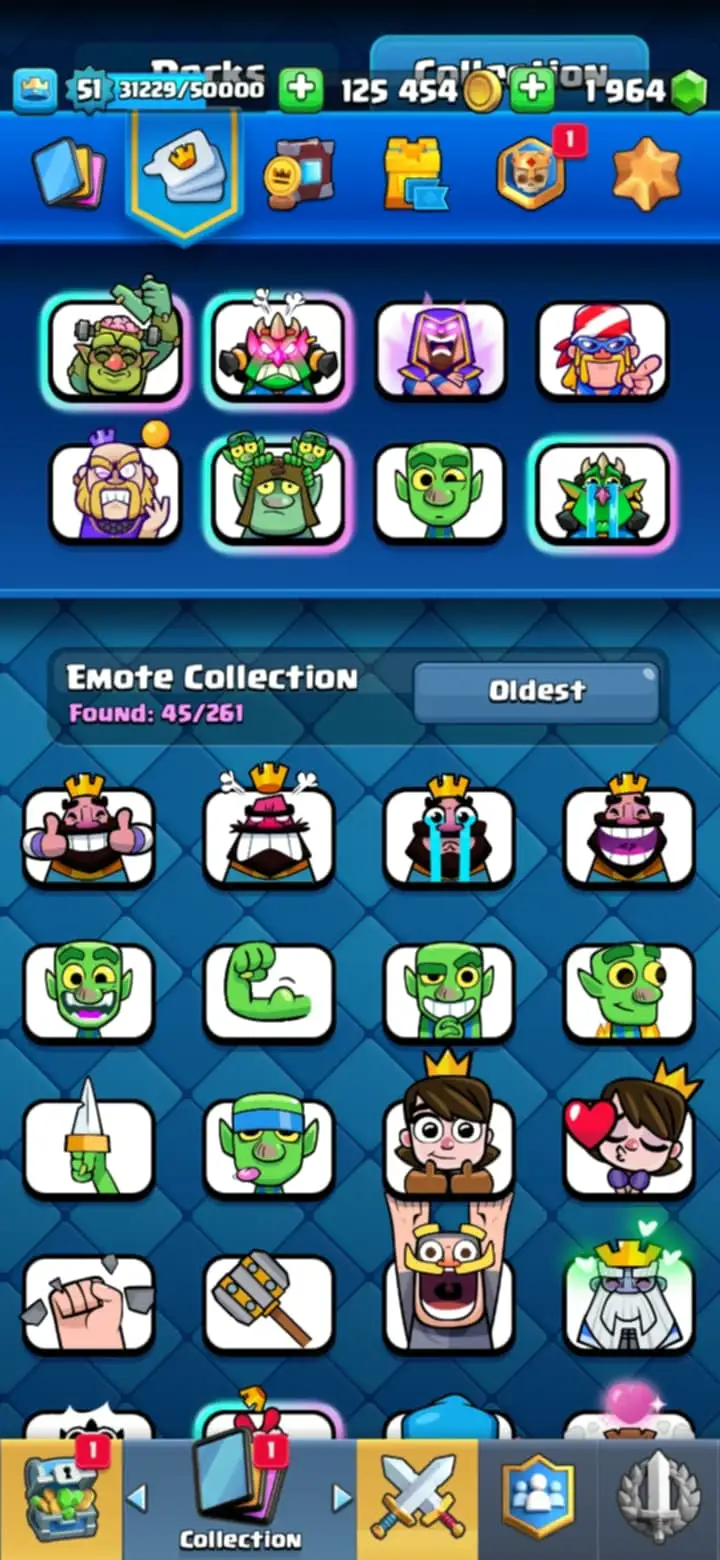Image resolution: width=720 pixels, height=1560 pixels.
Task: Choose the green flexing arm emote
Action: (268, 992)
